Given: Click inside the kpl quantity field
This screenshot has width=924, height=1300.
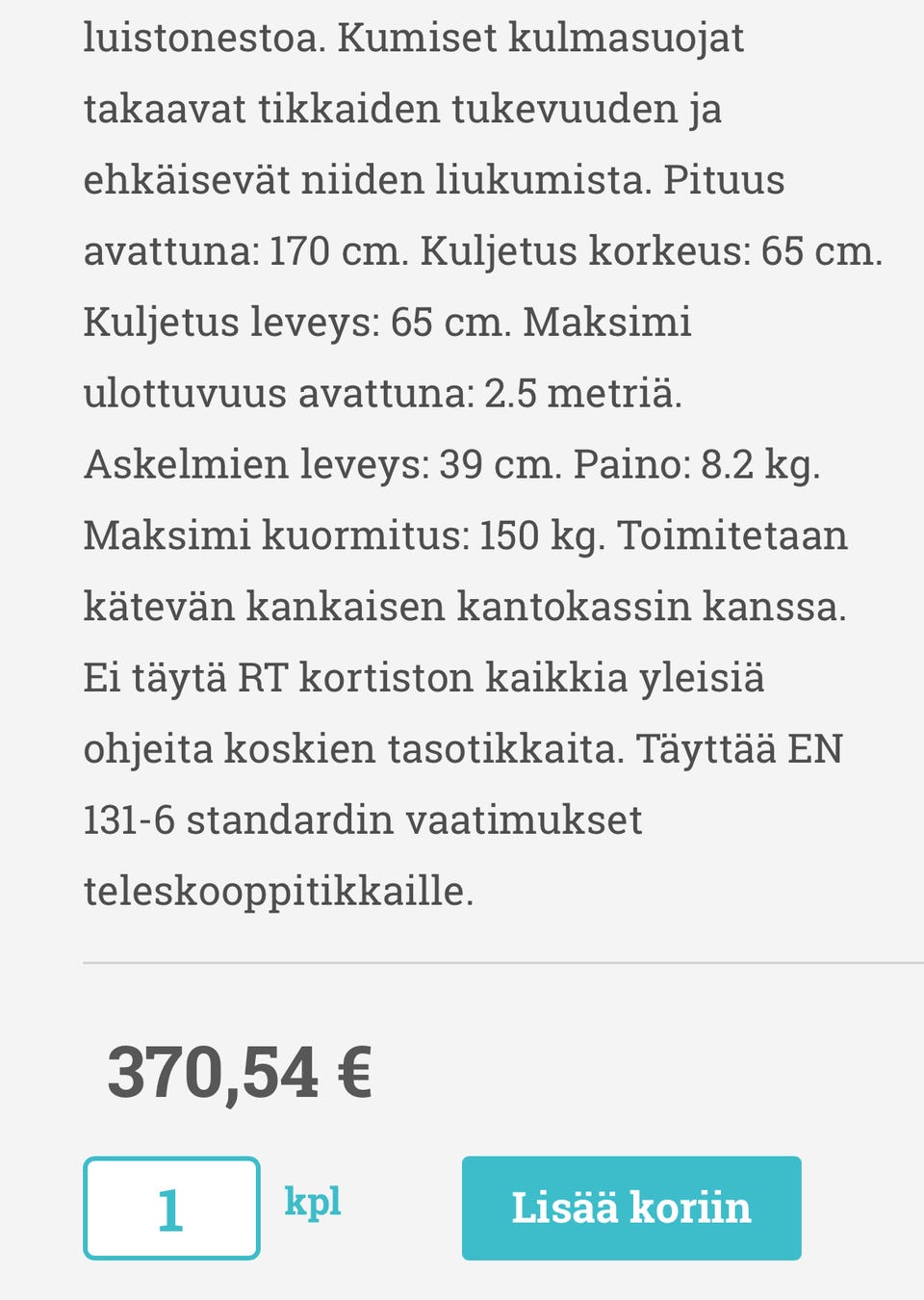Looking at the screenshot, I should click(x=171, y=1208).
